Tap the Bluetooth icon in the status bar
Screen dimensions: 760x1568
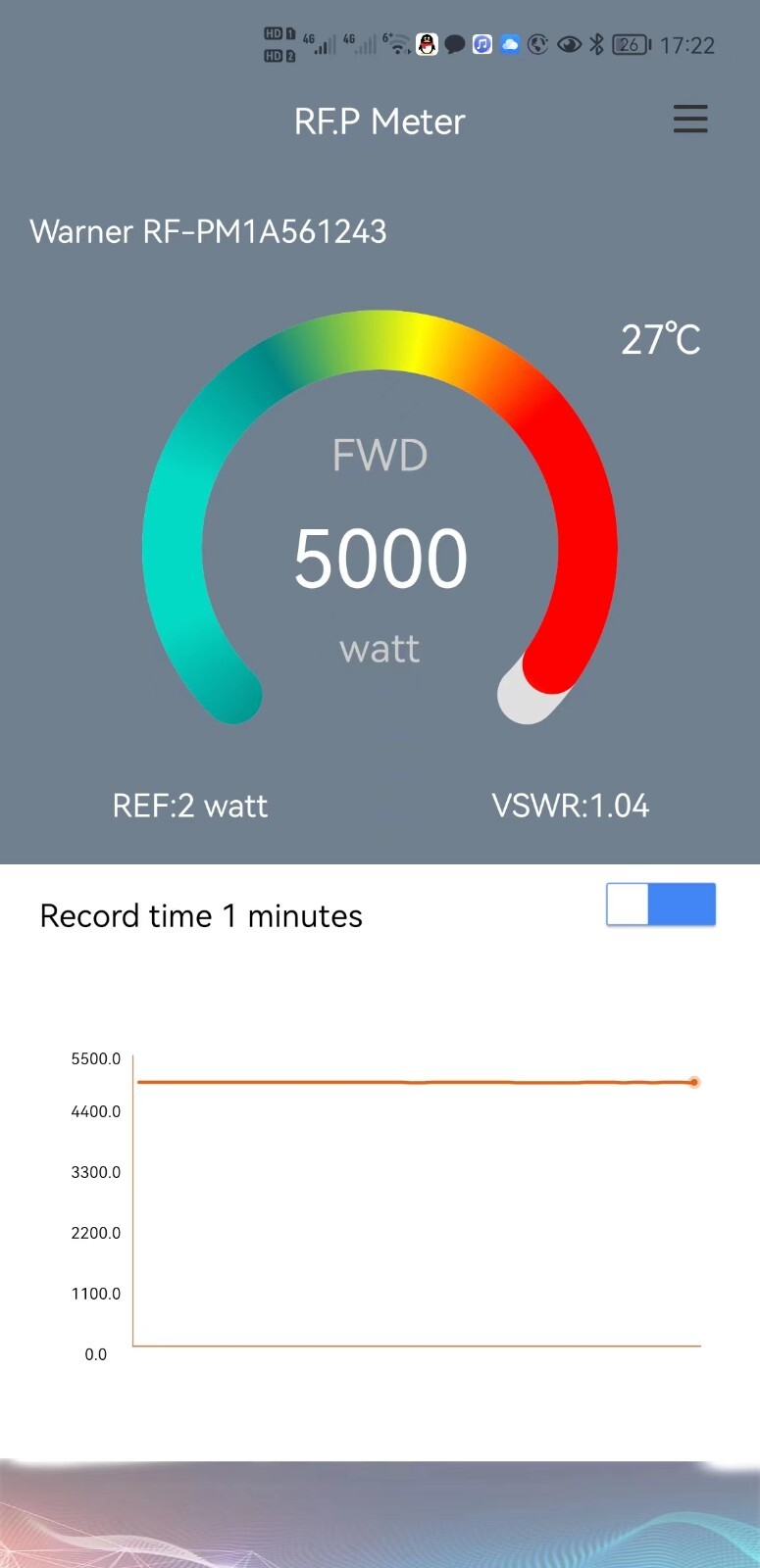pos(595,44)
